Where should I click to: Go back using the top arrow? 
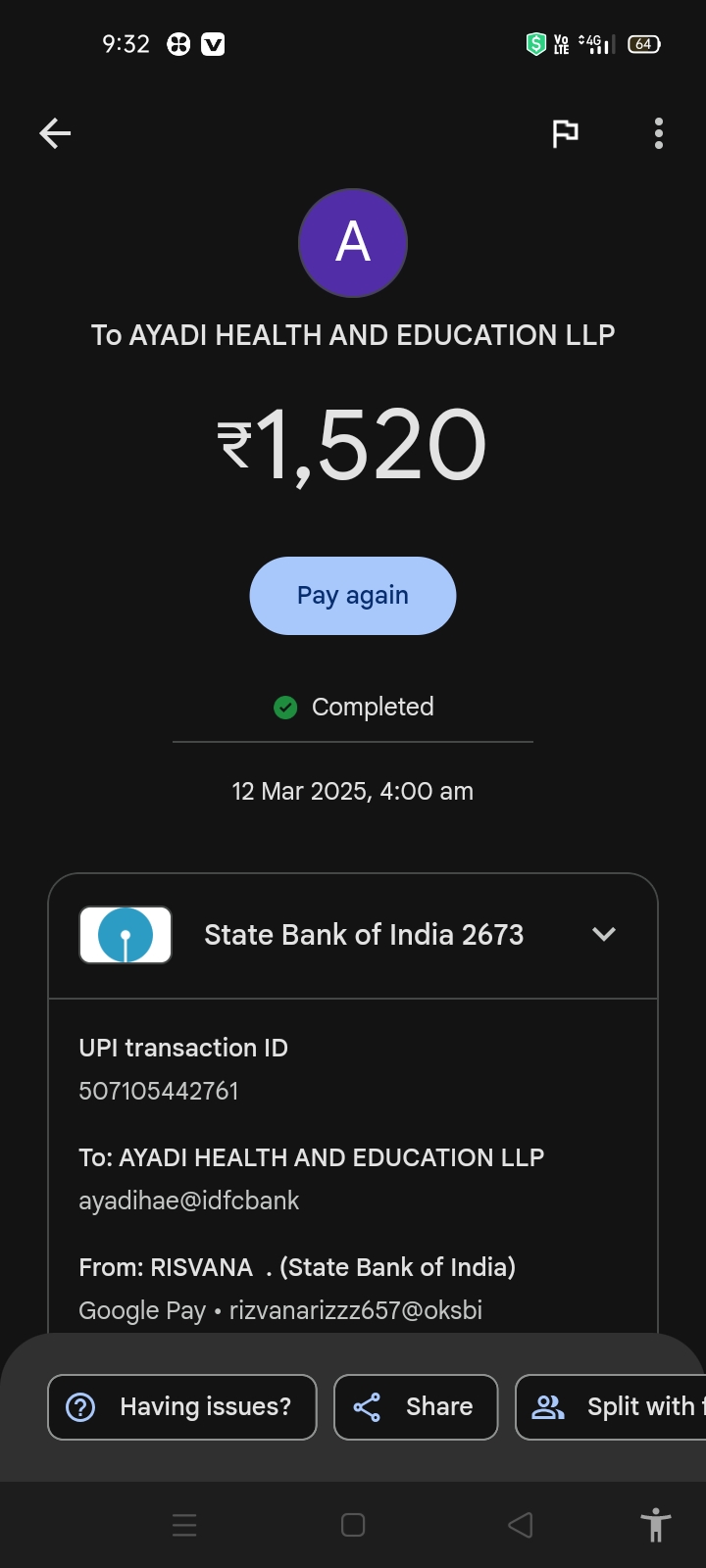tap(55, 133)
